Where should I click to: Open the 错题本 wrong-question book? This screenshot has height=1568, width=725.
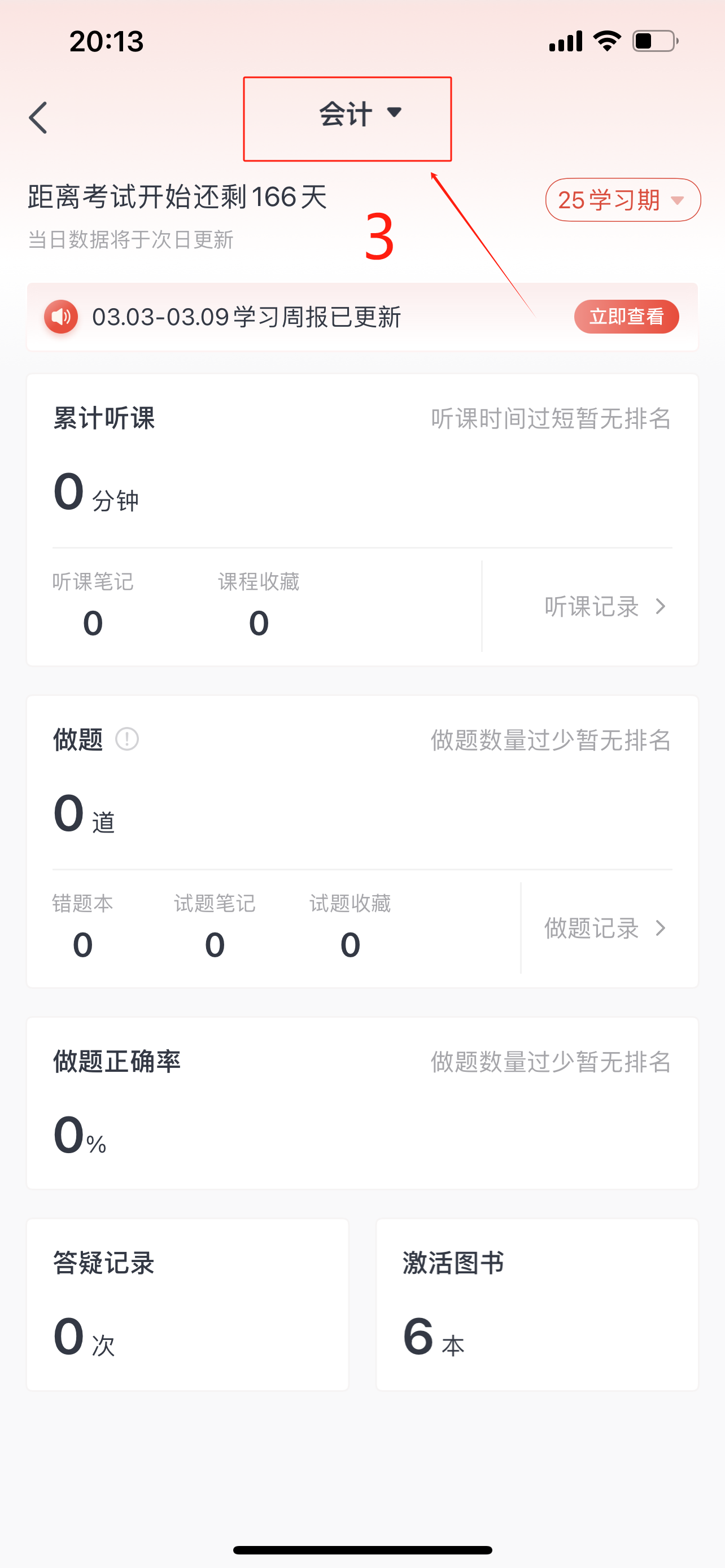click(83, 926)
